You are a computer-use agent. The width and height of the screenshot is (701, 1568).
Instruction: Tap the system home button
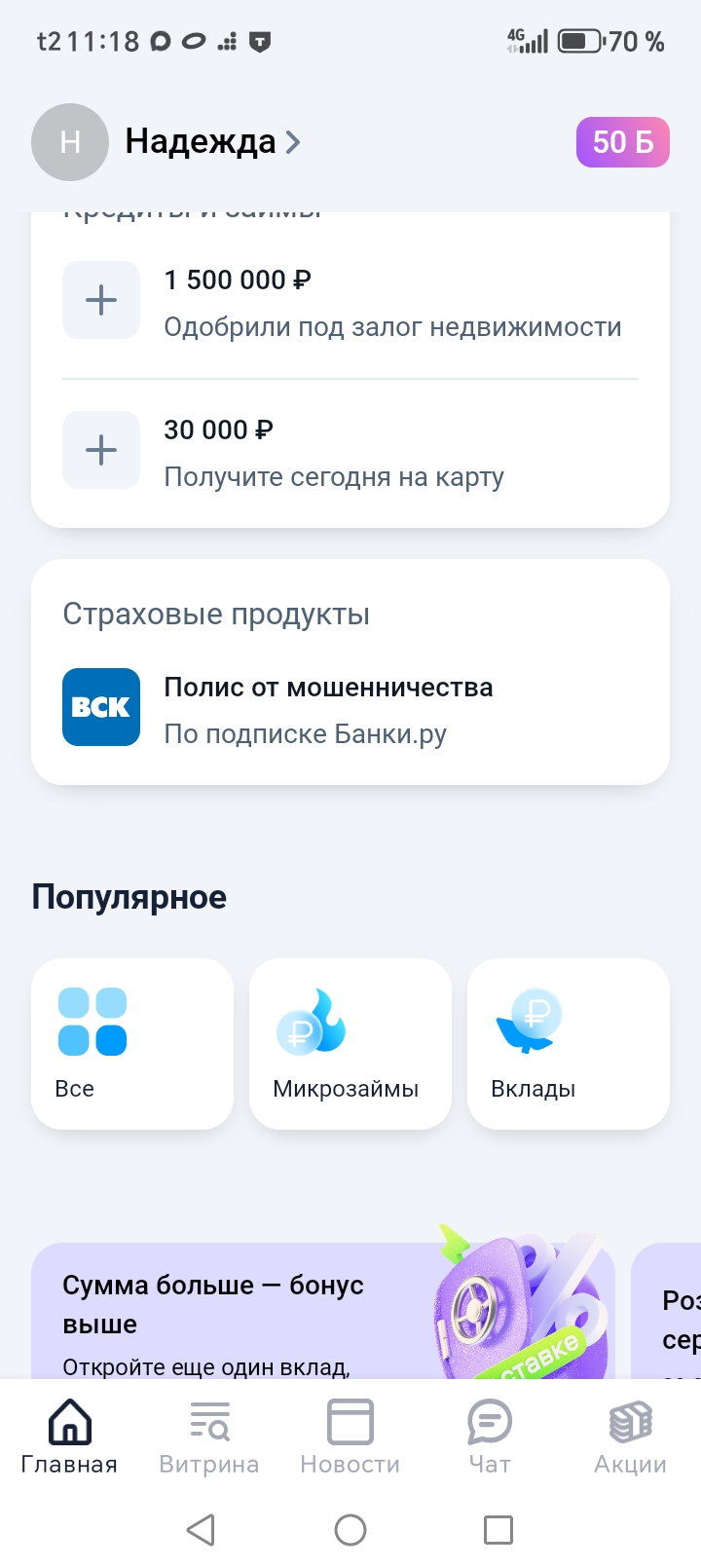(x=350, y=1530)
